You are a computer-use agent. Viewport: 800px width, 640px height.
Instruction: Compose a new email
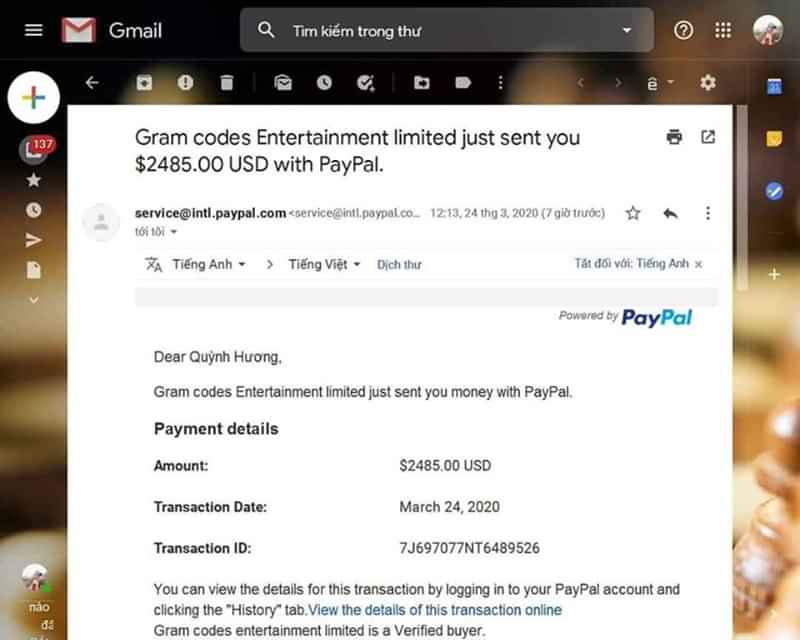(x=34, y=97)
